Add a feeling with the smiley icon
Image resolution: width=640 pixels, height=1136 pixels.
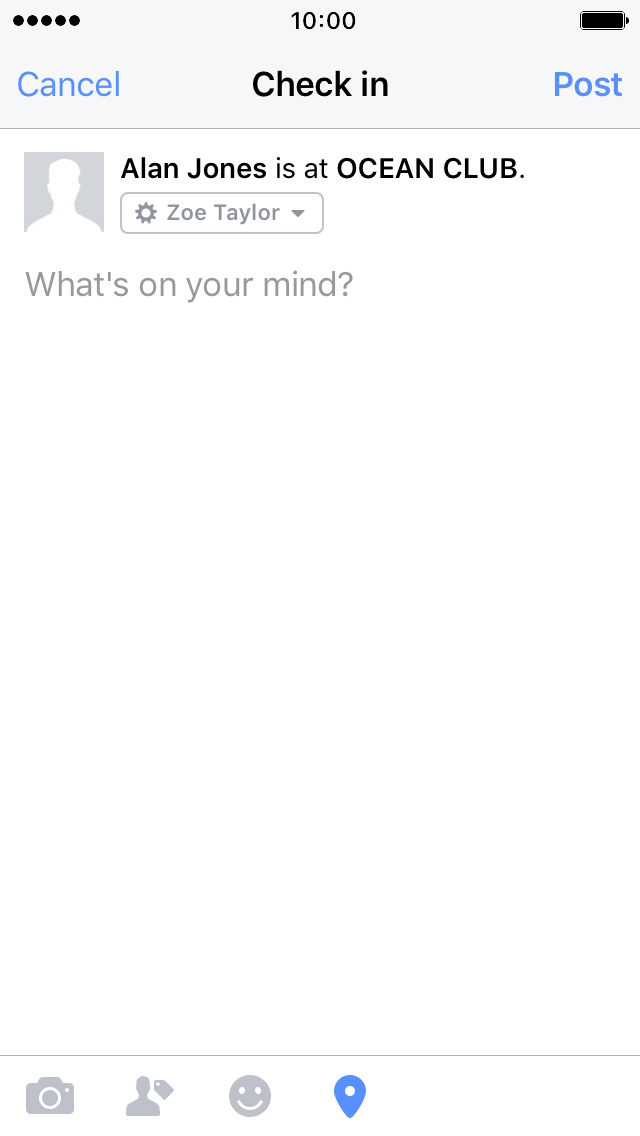[x=250, y=1096]
